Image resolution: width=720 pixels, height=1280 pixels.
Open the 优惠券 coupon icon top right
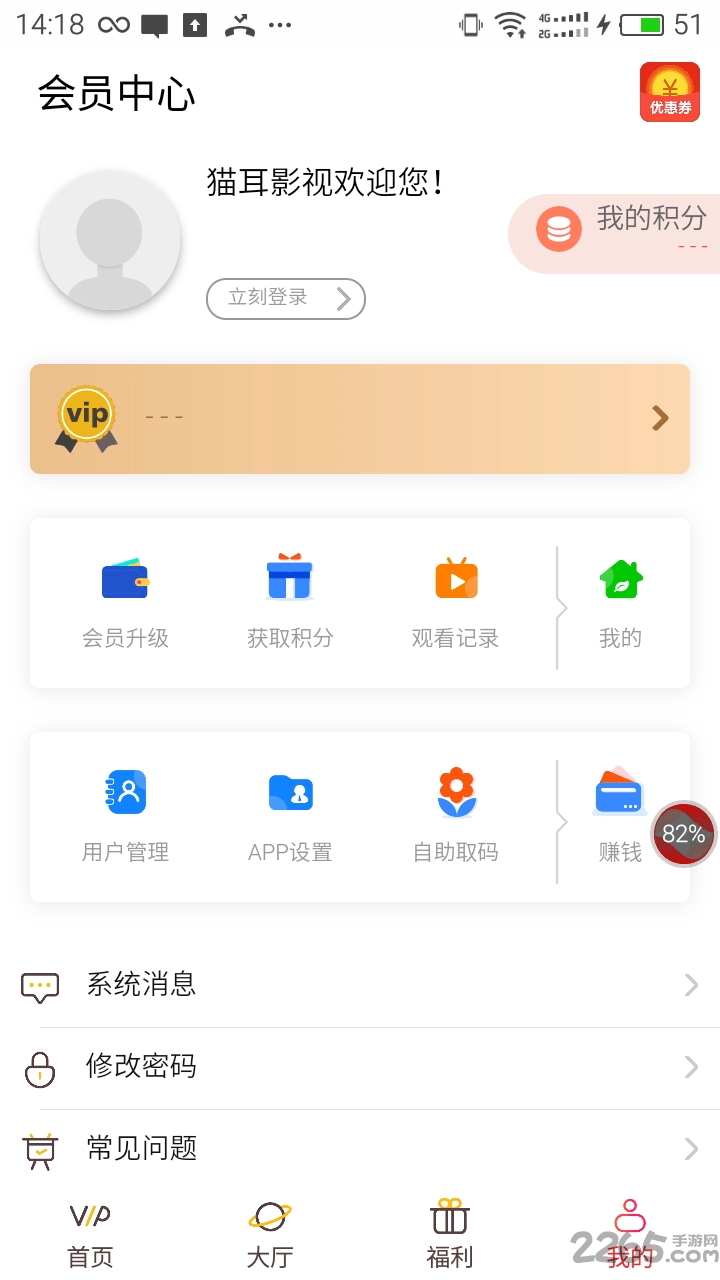point(668,90)
